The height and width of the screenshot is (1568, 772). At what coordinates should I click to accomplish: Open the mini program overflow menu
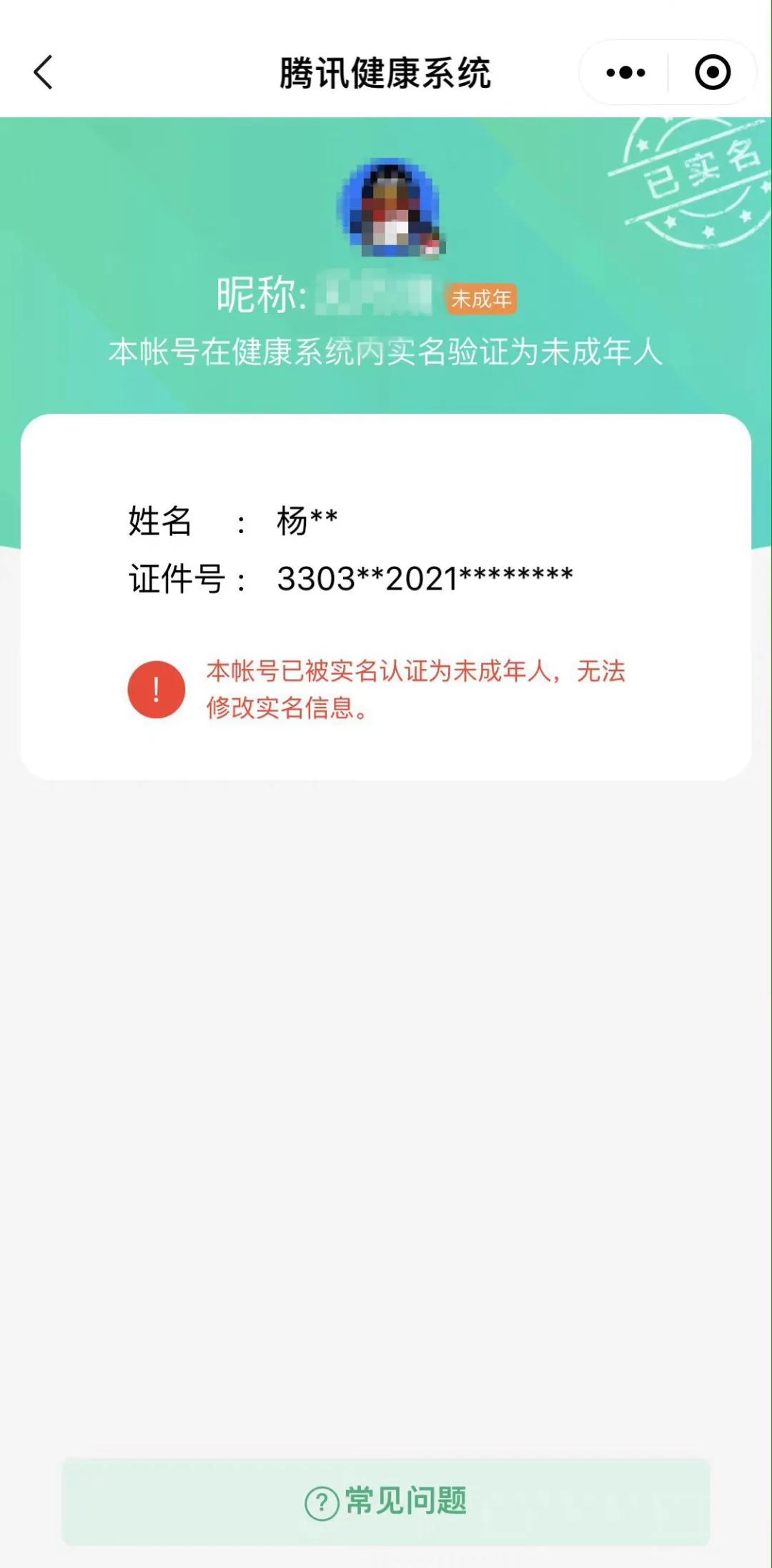point(625,73)
